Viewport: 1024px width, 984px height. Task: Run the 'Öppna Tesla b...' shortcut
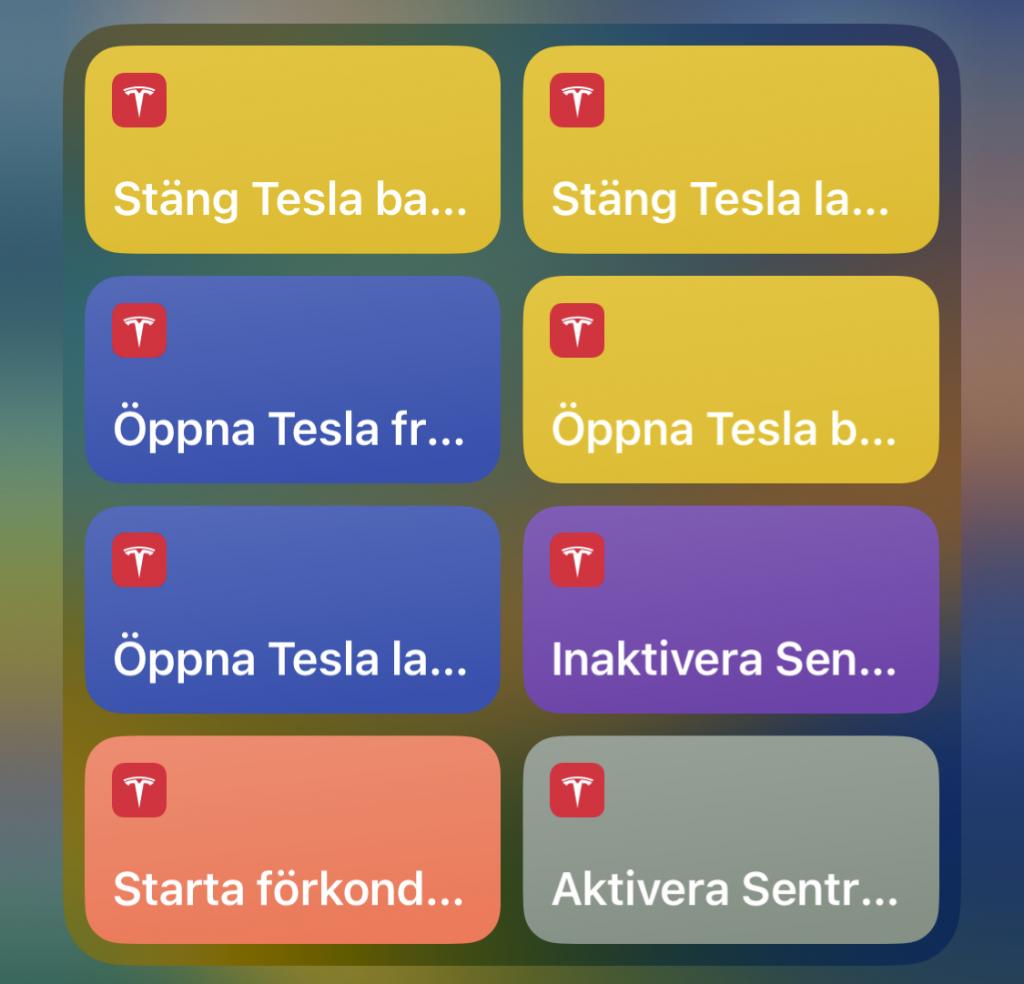click(x=731, y=380)
